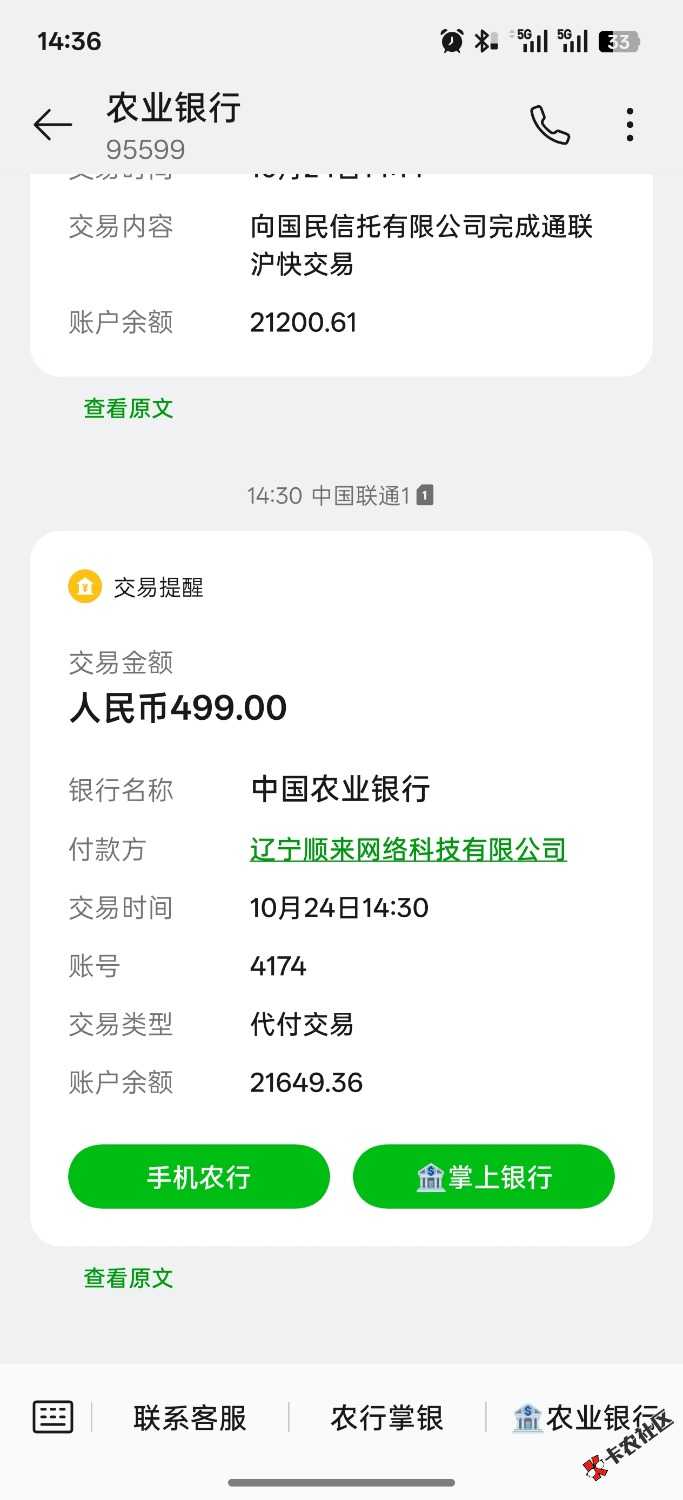Image resolution: width=683 pixels, height=1500 pixels.
Task: Open 掌上银行 from the transaction card
Action: 484,1177
